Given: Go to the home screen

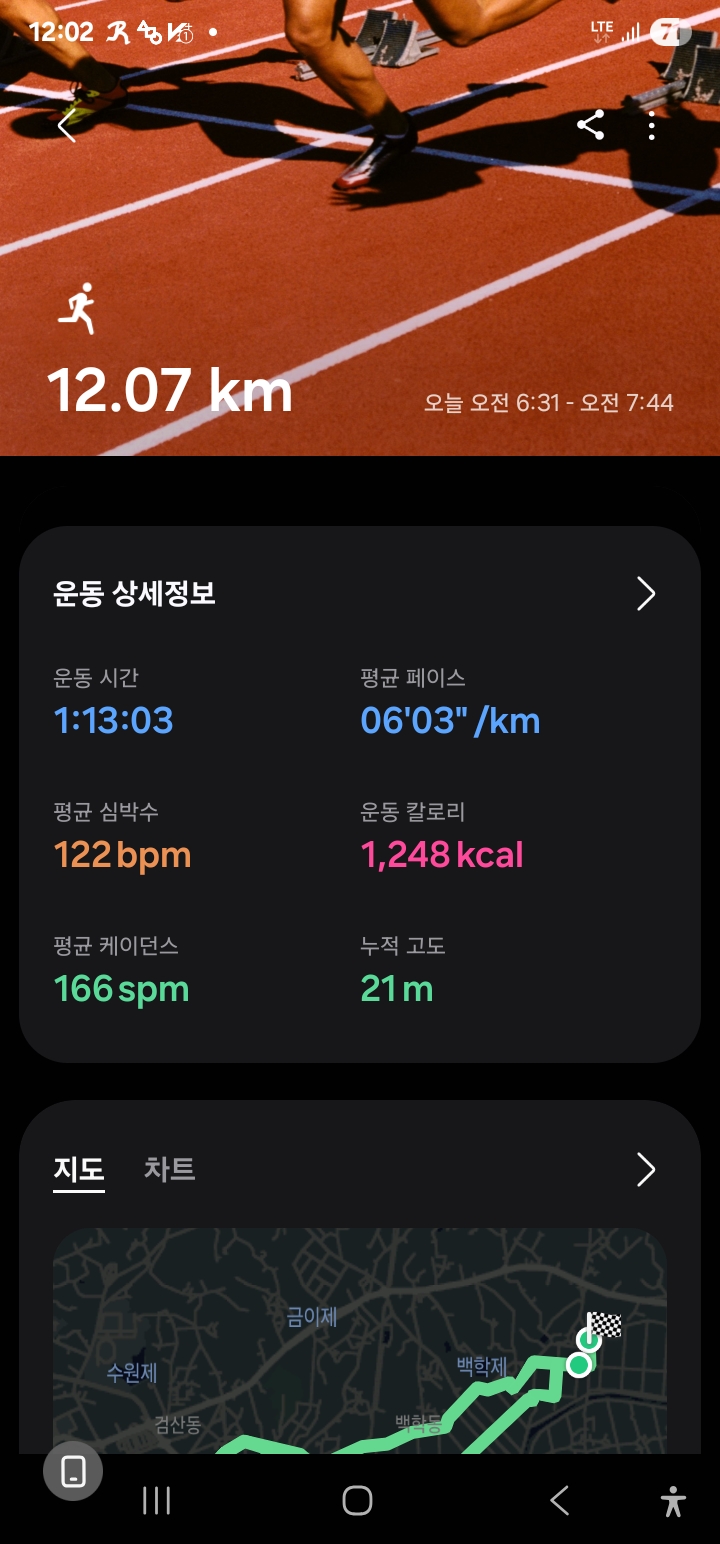Looking at the screenshot, I should click(x=357, y=1500).
